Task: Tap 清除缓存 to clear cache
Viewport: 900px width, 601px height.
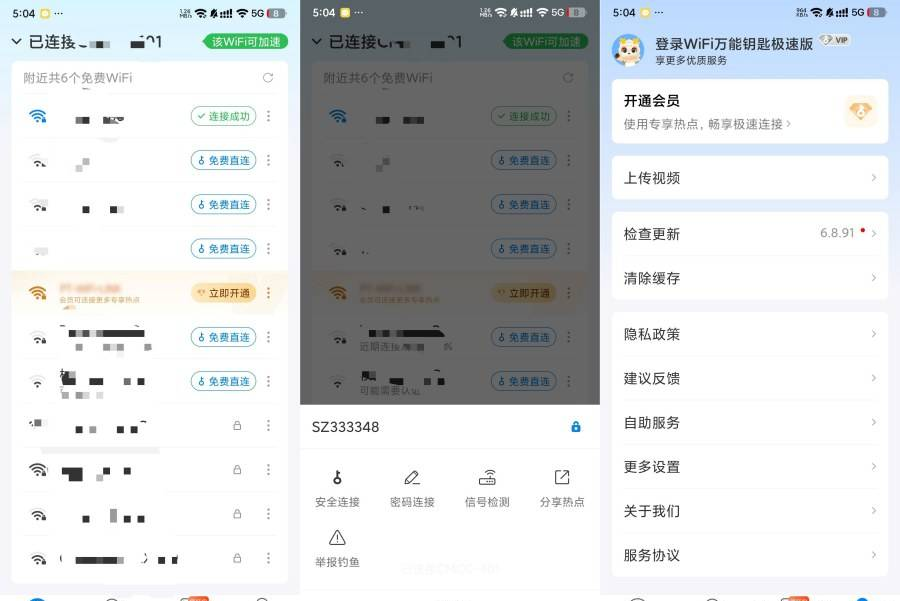Action: tap(749, 278)
